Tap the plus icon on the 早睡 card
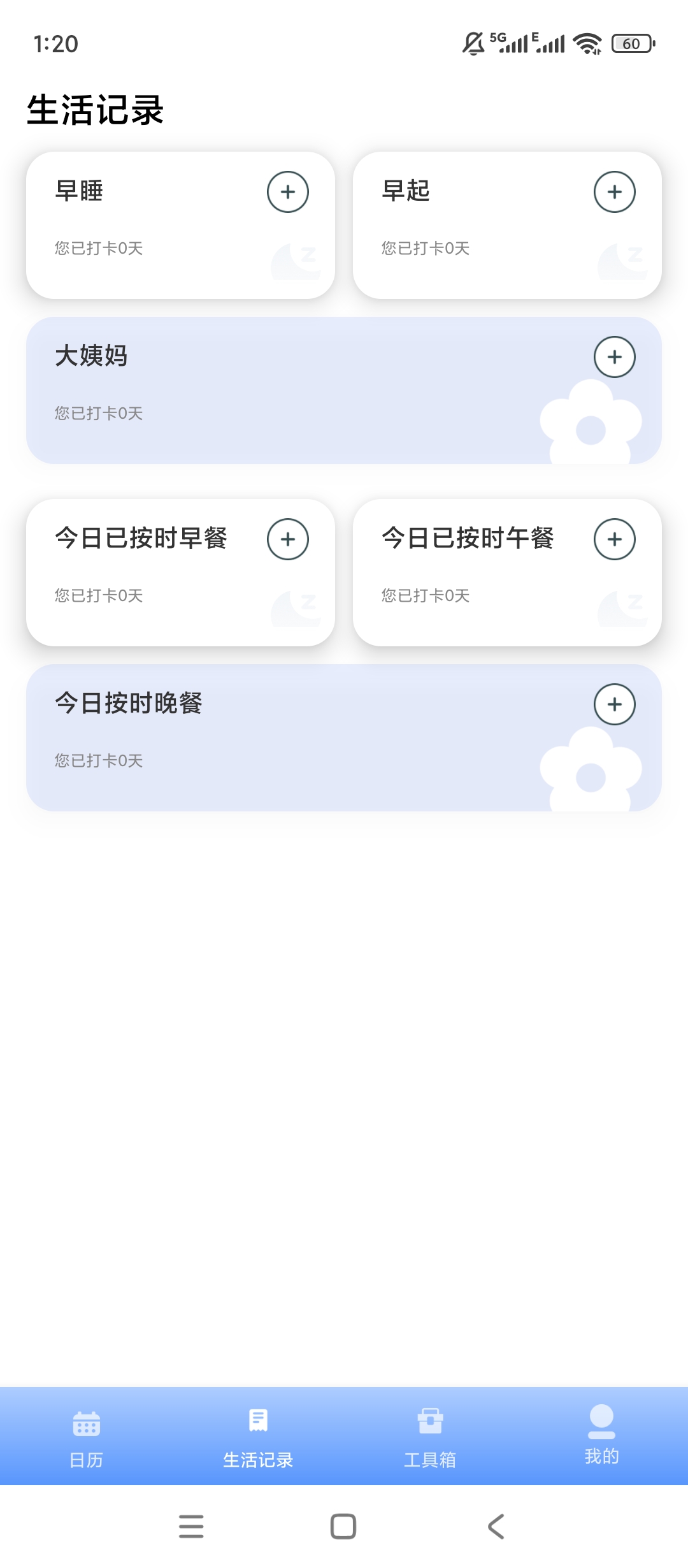Screen dimensions: 688x1568 288,192
